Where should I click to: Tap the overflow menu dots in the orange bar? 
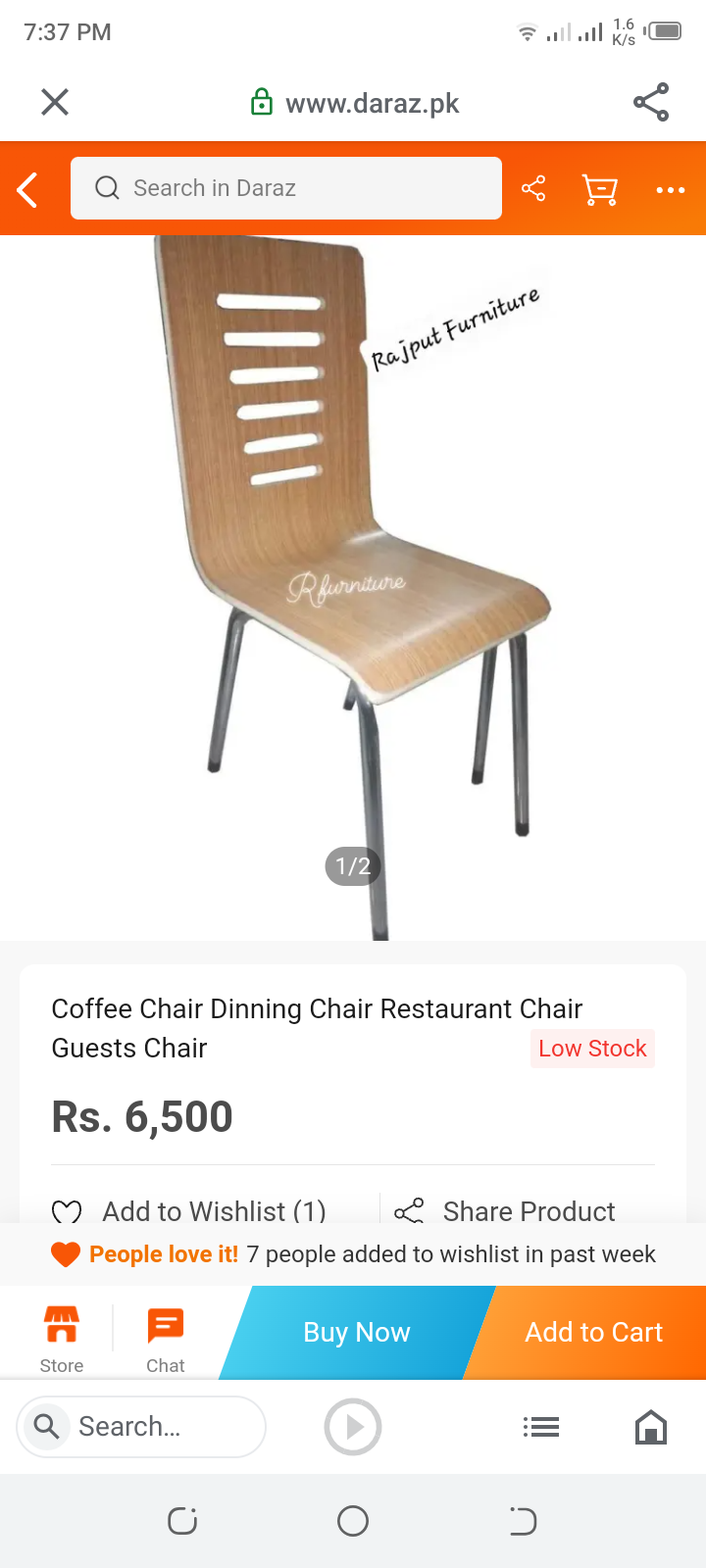coord(670,188)
